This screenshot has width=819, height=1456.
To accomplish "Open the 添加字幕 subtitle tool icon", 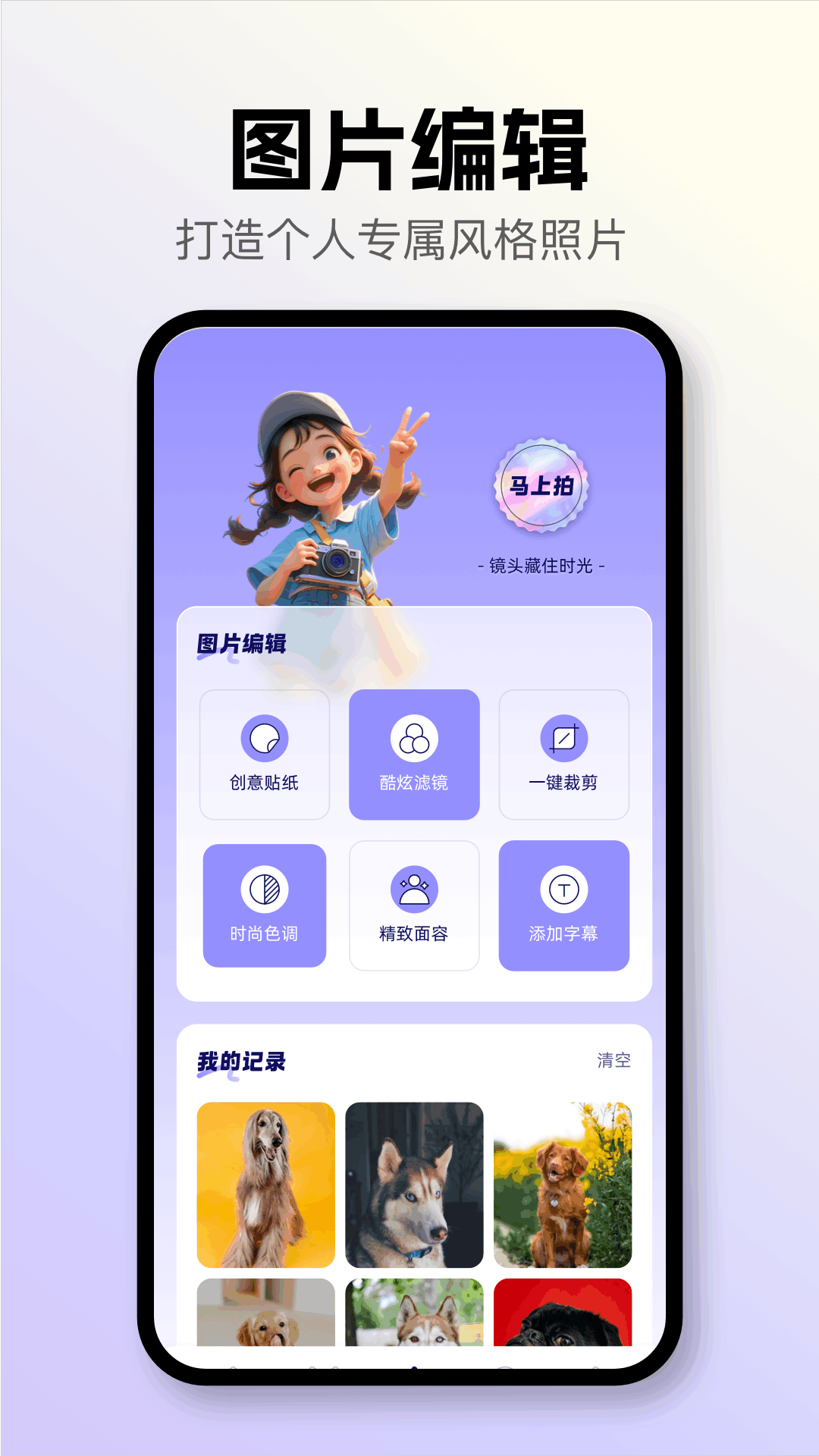I will tap(564, 889).
